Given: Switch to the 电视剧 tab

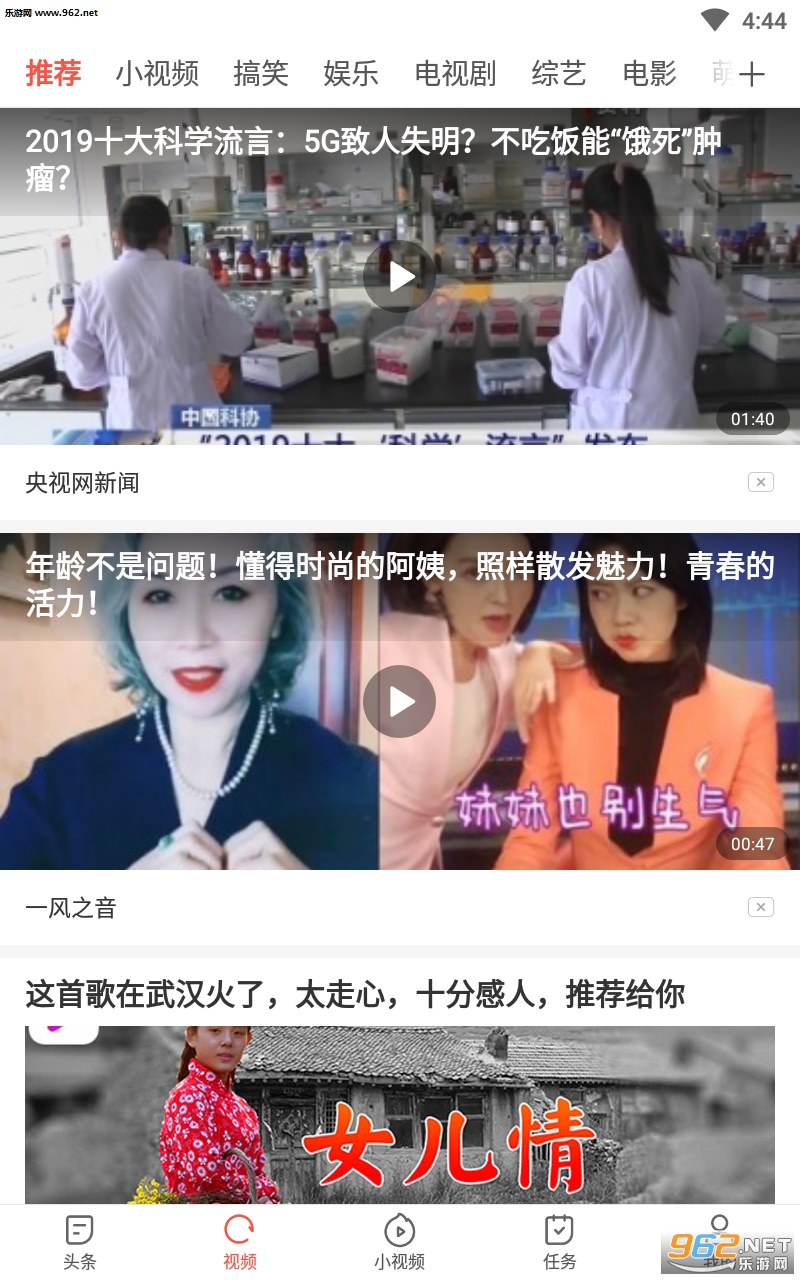Looking at the screenshot, I should click(455, 73).
